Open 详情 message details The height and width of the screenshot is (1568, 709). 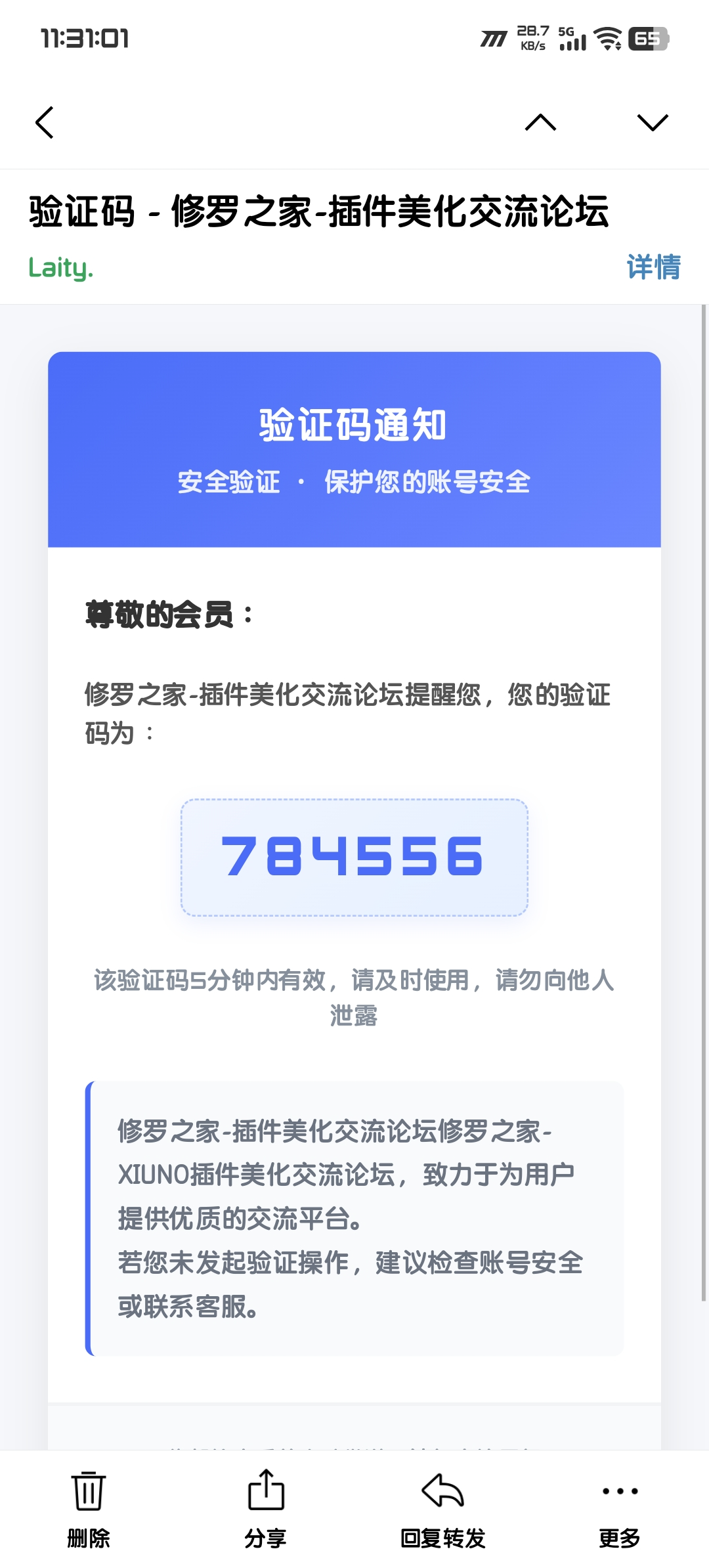[653, 267]
